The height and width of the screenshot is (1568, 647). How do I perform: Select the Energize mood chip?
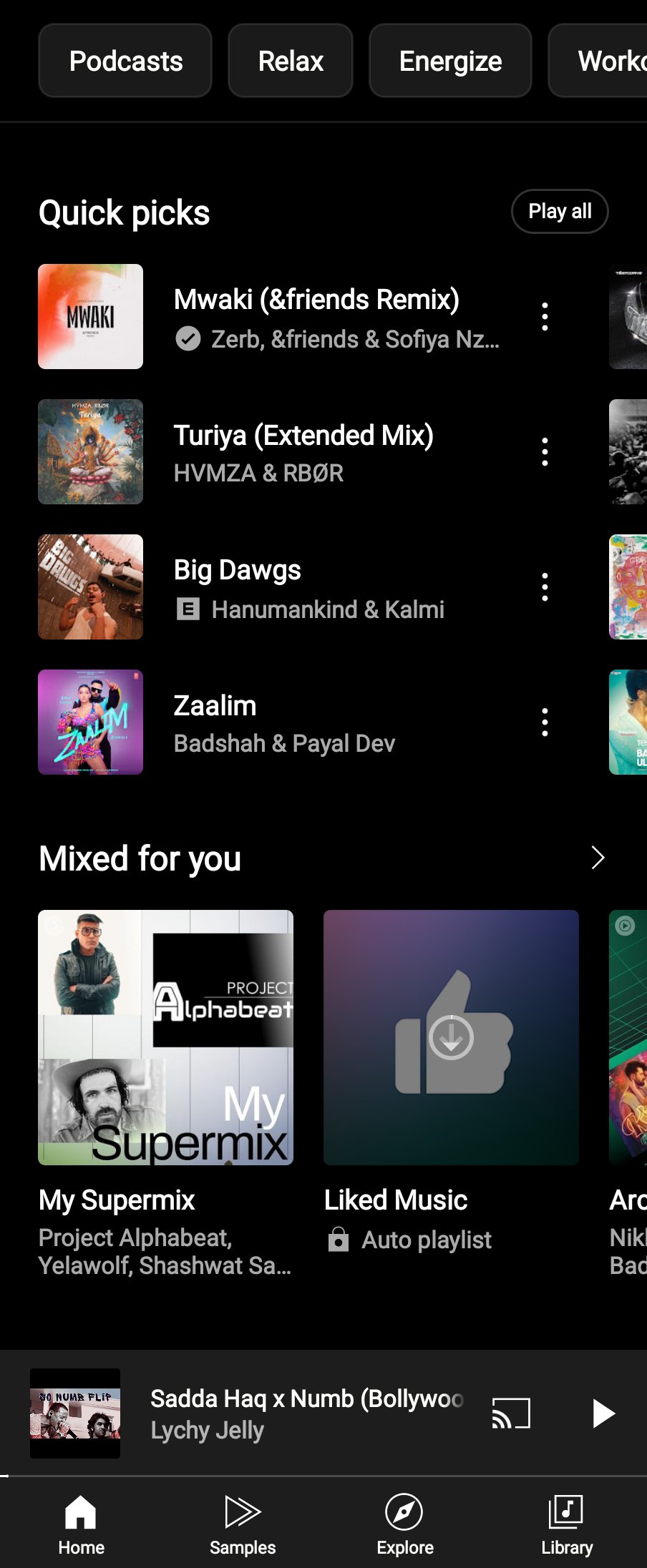click(x=450, y=61)
